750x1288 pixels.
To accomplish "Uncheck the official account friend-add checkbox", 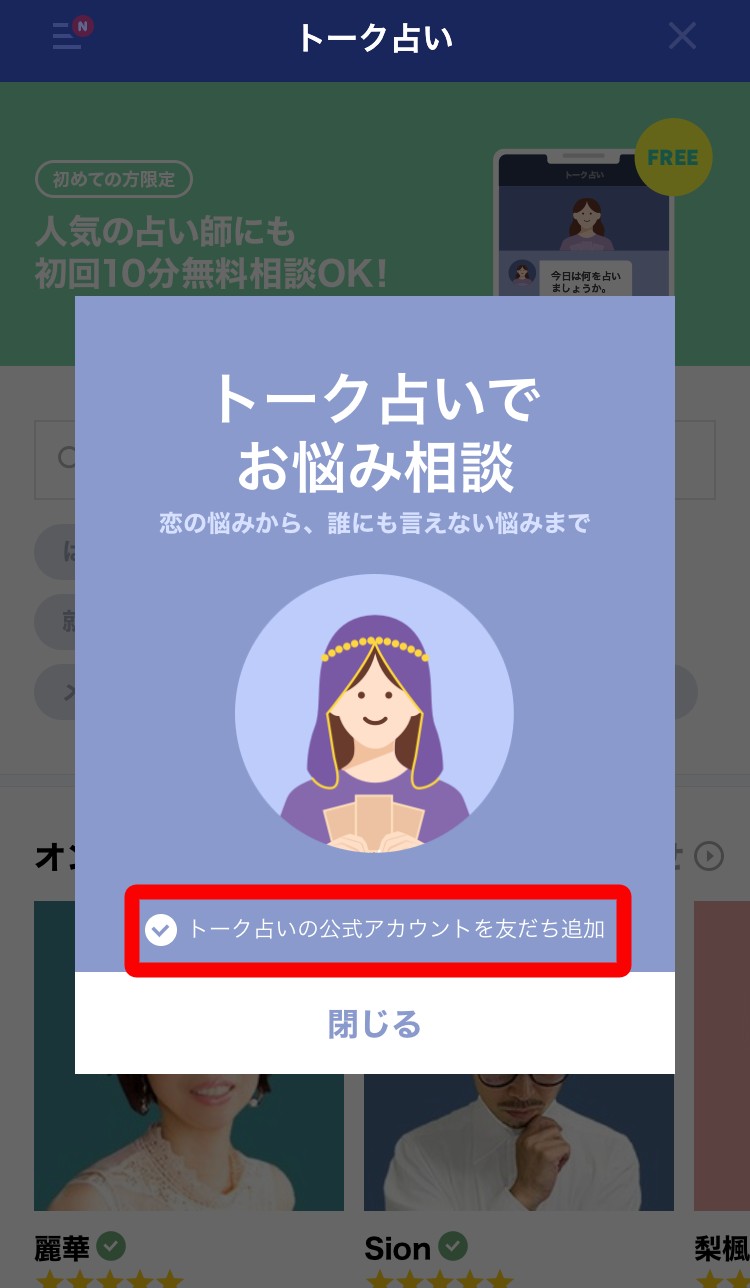I will coord(161,930).
